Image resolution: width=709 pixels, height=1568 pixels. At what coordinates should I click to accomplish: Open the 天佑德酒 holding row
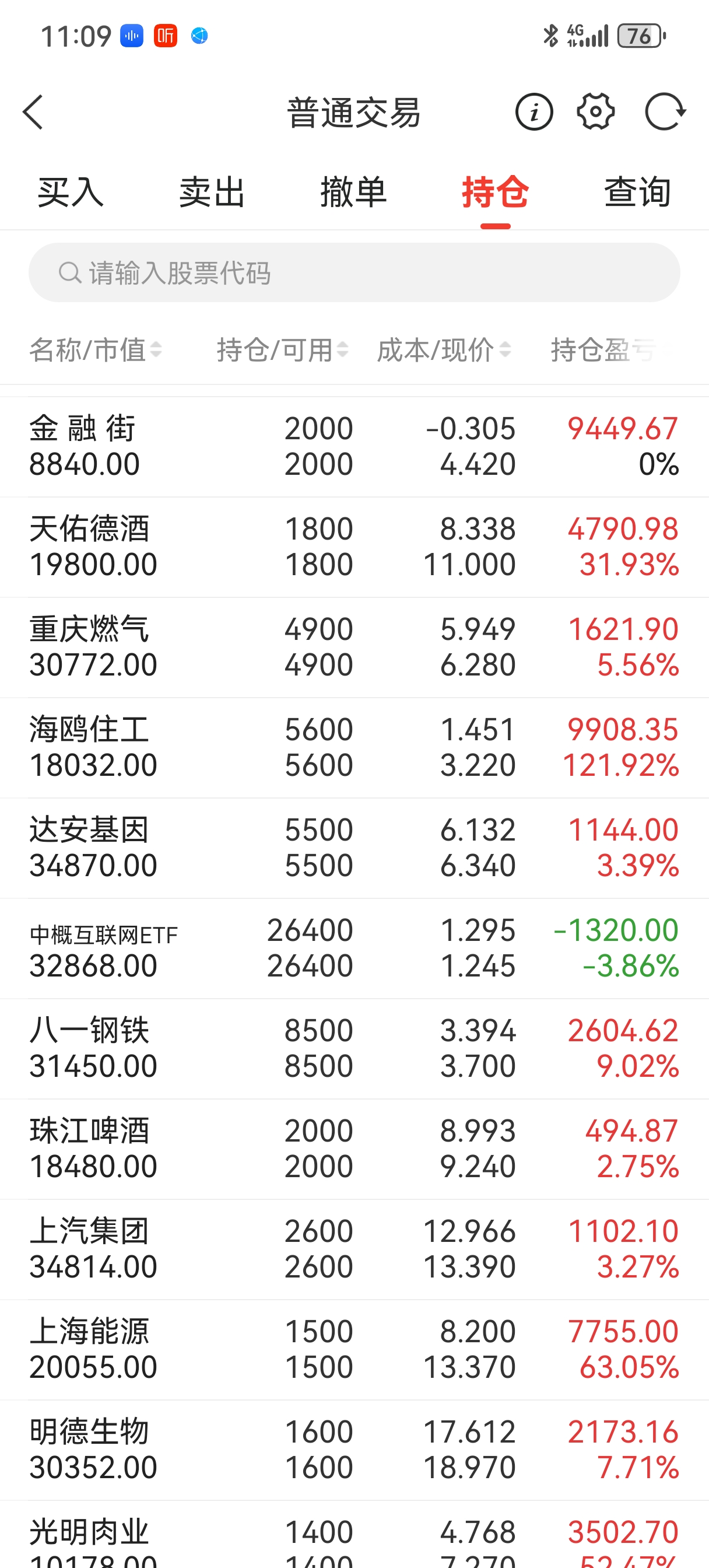click(354, 547)
